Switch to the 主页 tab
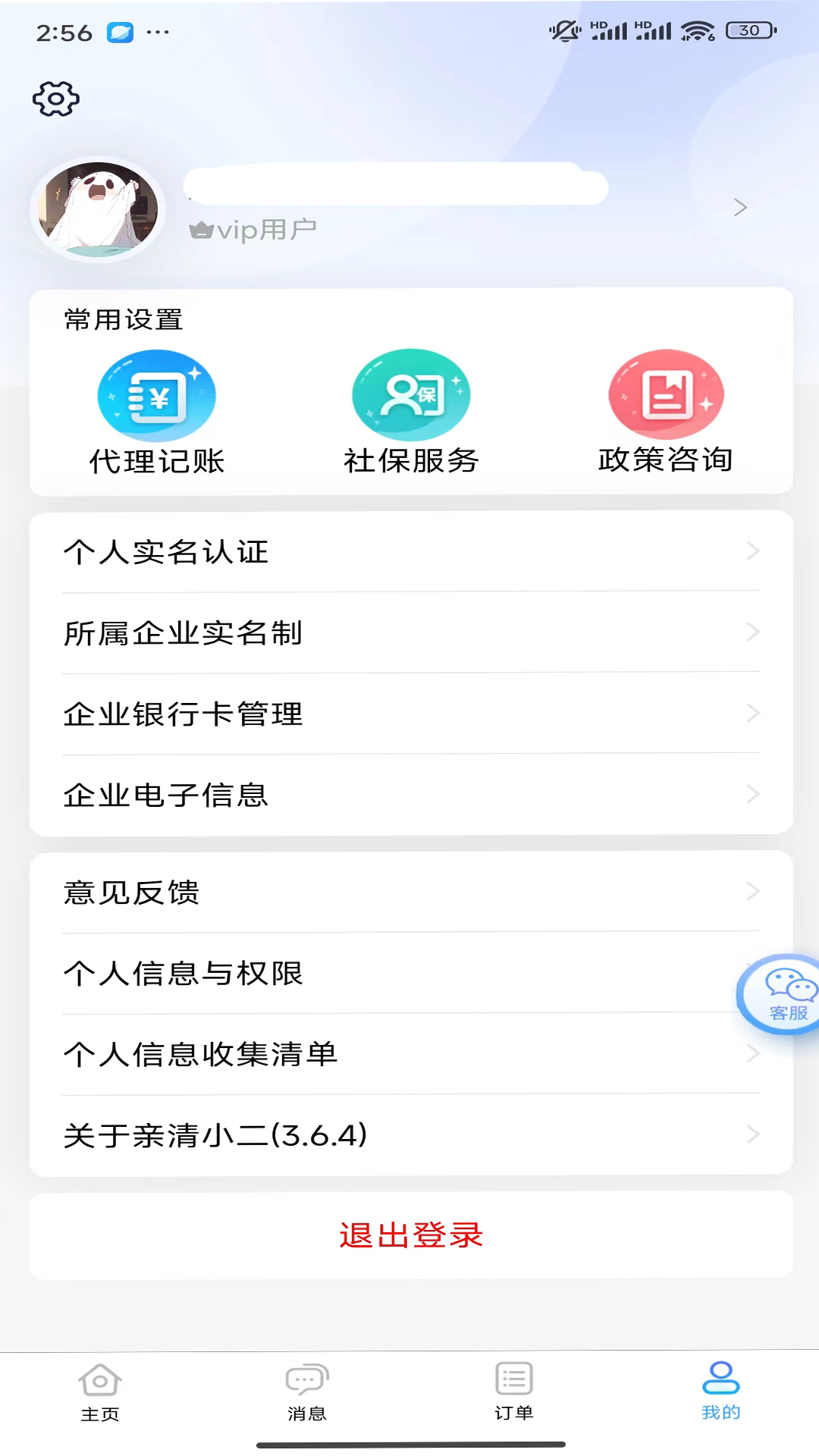The height and width of the screenshot is (1456, 819). (x=100, y=1392)
